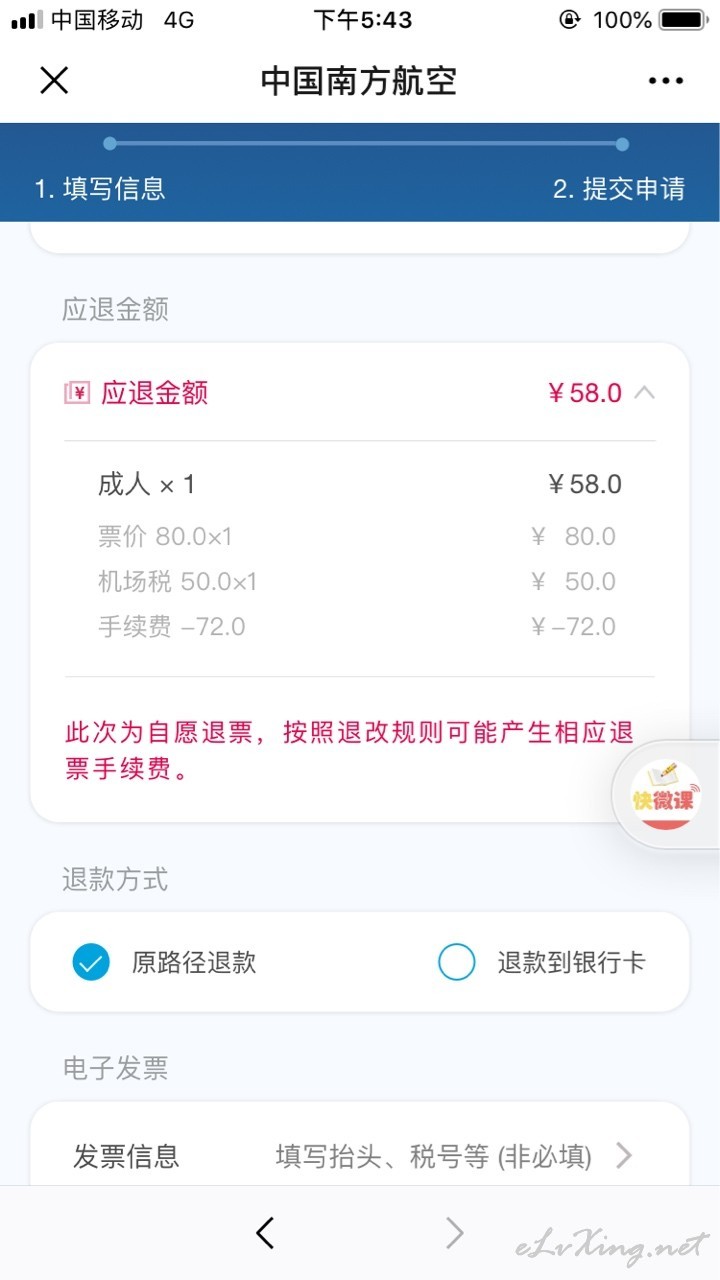Collapse the 应退金额 details

(645, 393)
